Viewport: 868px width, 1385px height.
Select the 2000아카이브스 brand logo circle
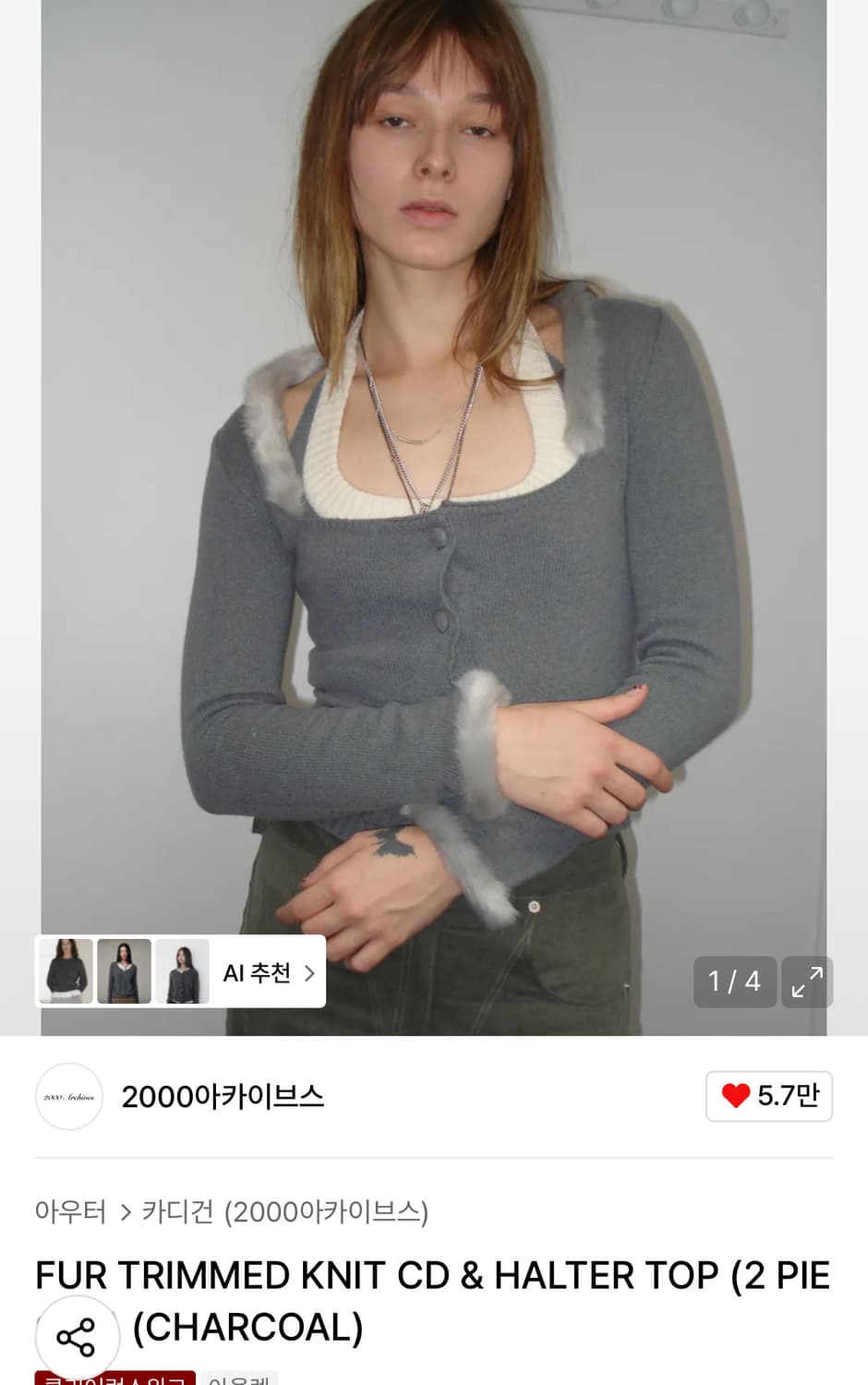pos(69,1097)
